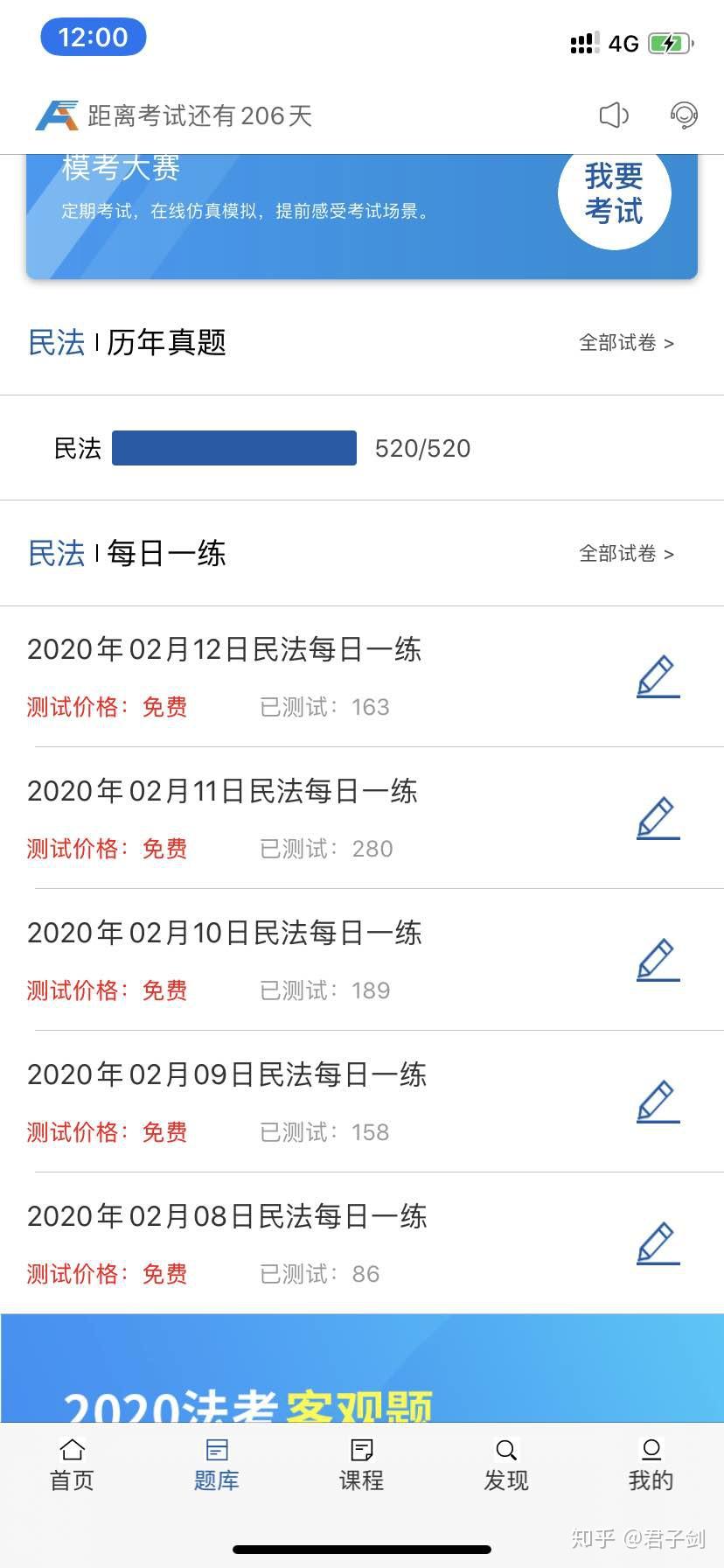Start the 02月09日 practice via pencil icon
Image resolution: width=724 pixels, height=1568 pixels.
click(658, 1102)
